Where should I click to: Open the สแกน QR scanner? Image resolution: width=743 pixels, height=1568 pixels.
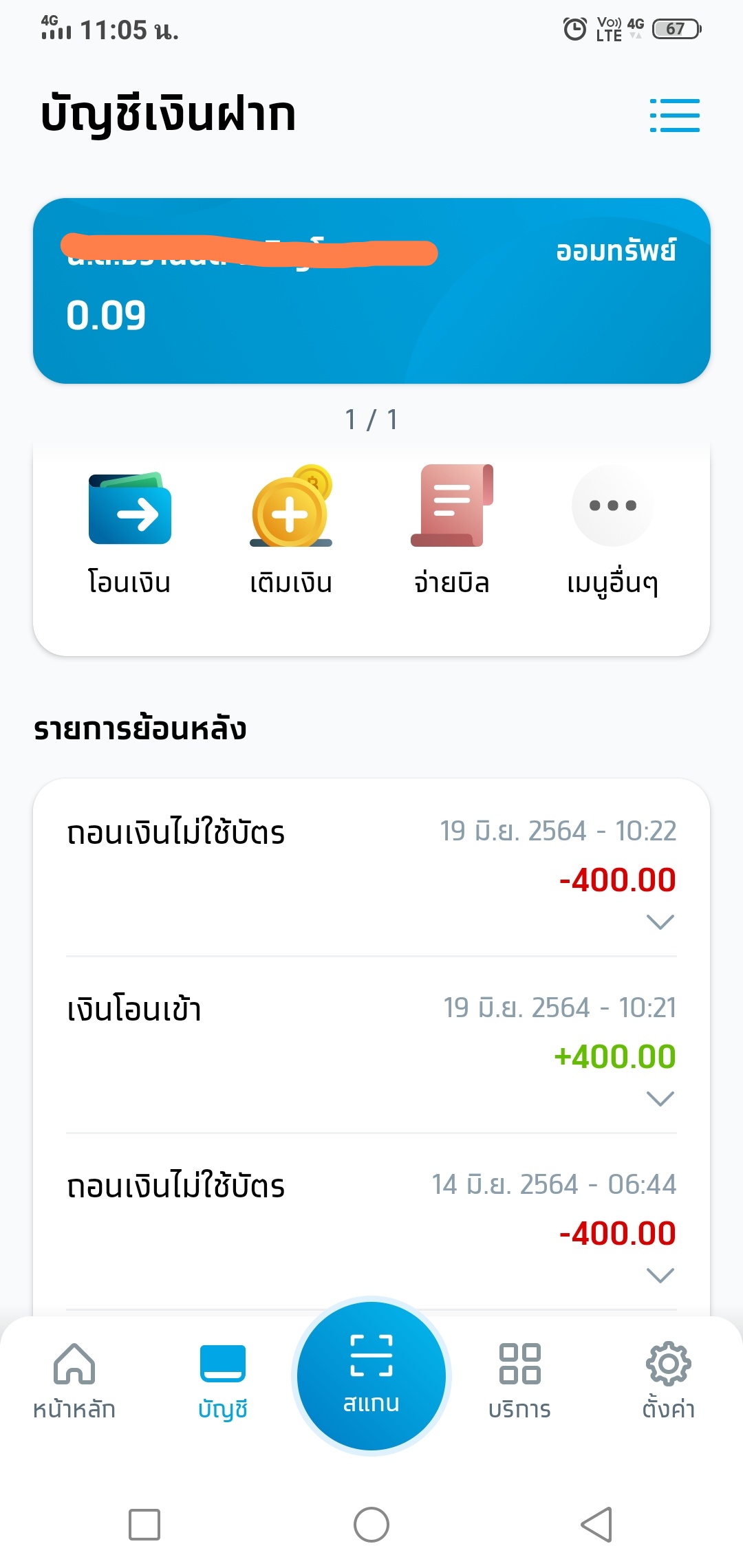tap(371, 1375)
